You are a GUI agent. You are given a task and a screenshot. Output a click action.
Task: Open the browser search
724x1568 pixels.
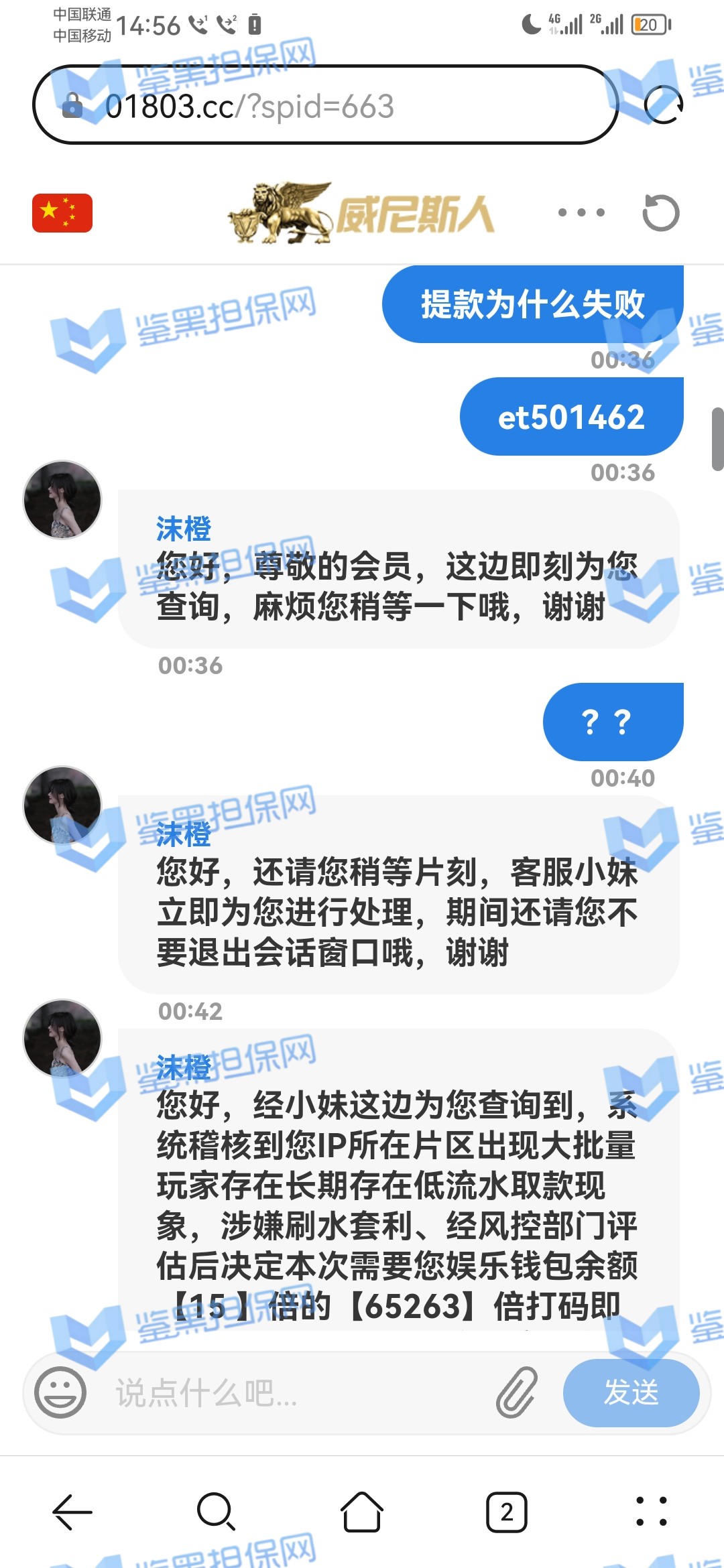(x=216, y=1512)
